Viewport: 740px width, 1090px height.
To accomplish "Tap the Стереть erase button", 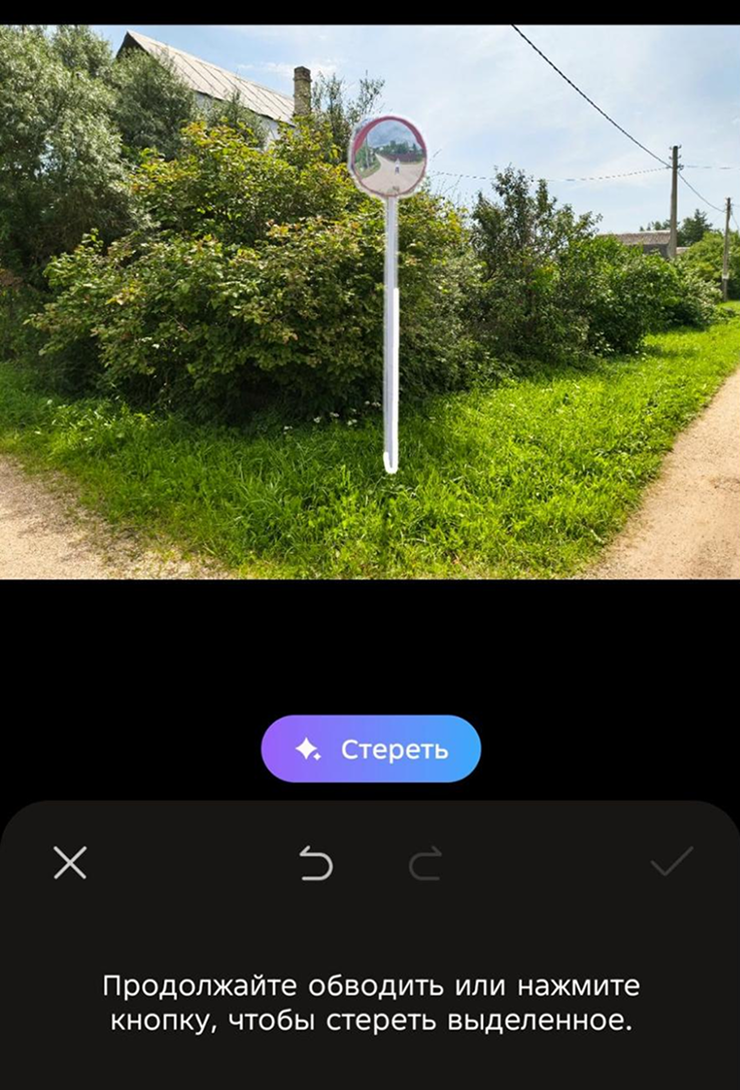I will 371,749.
